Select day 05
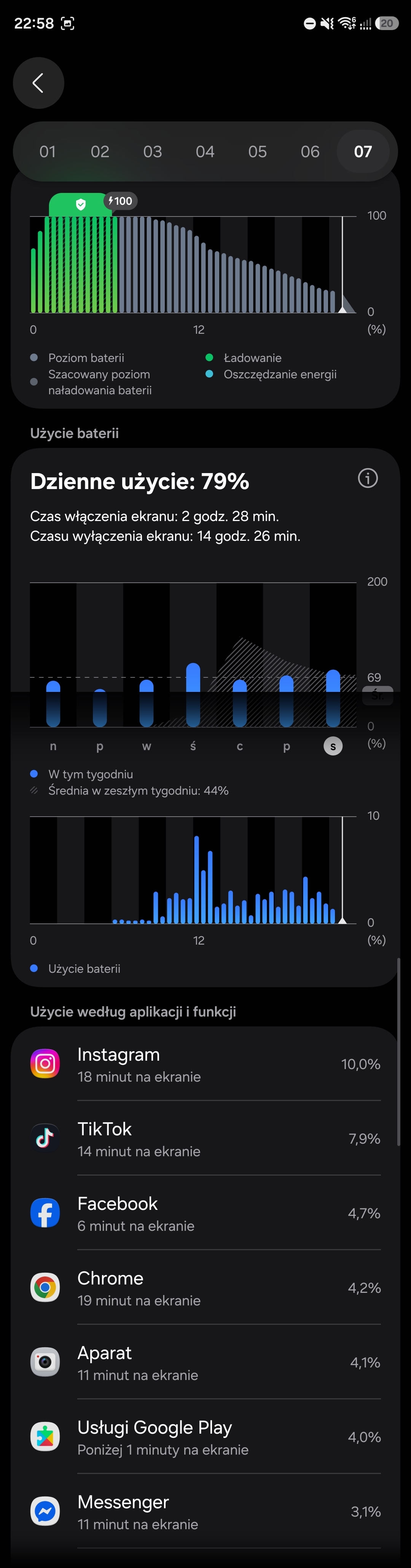Screen dimensions: 411x1568 pos(258,151)
